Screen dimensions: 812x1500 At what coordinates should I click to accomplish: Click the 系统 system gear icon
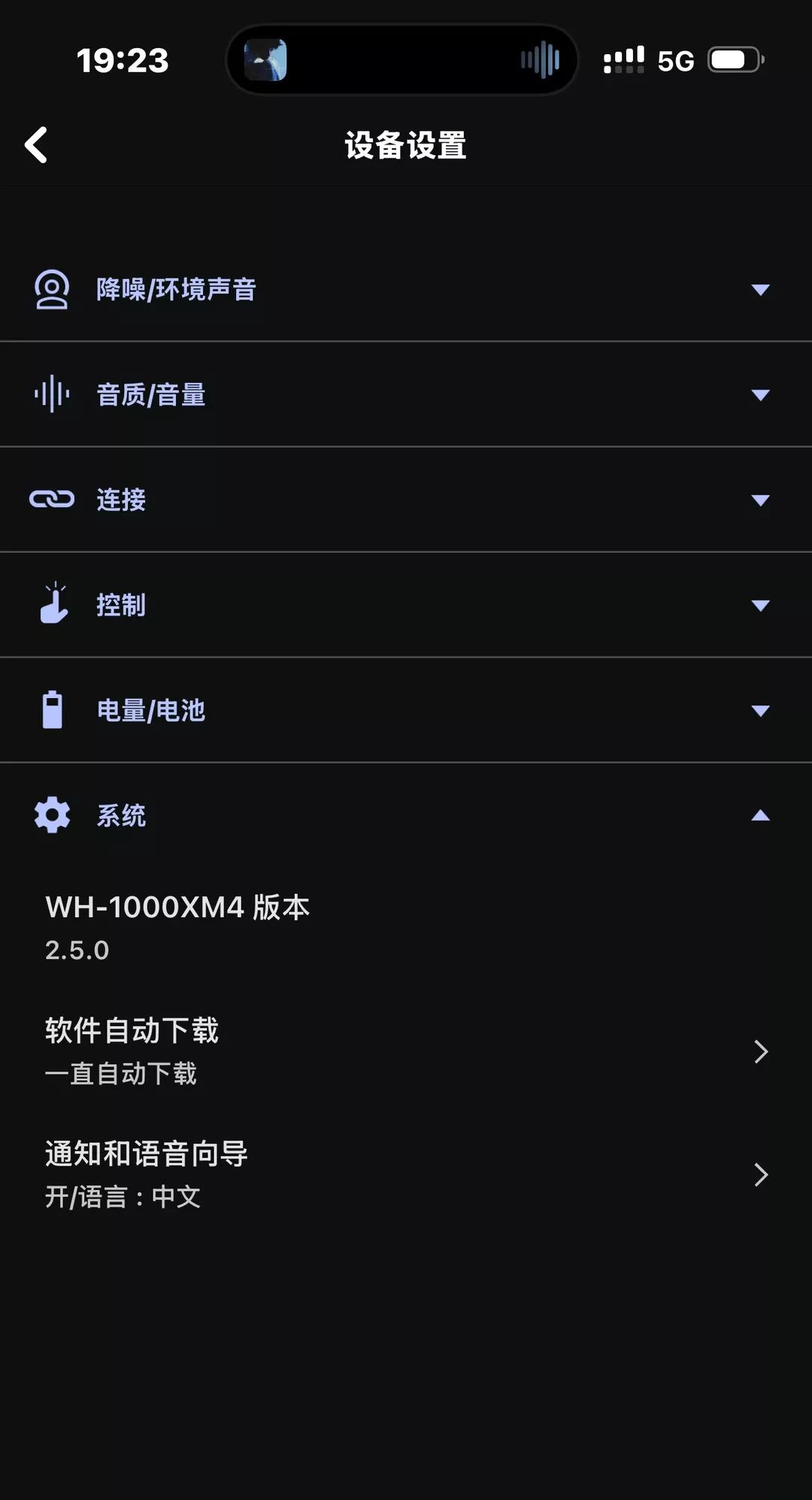pyautogui.click(x=51, y=815)
